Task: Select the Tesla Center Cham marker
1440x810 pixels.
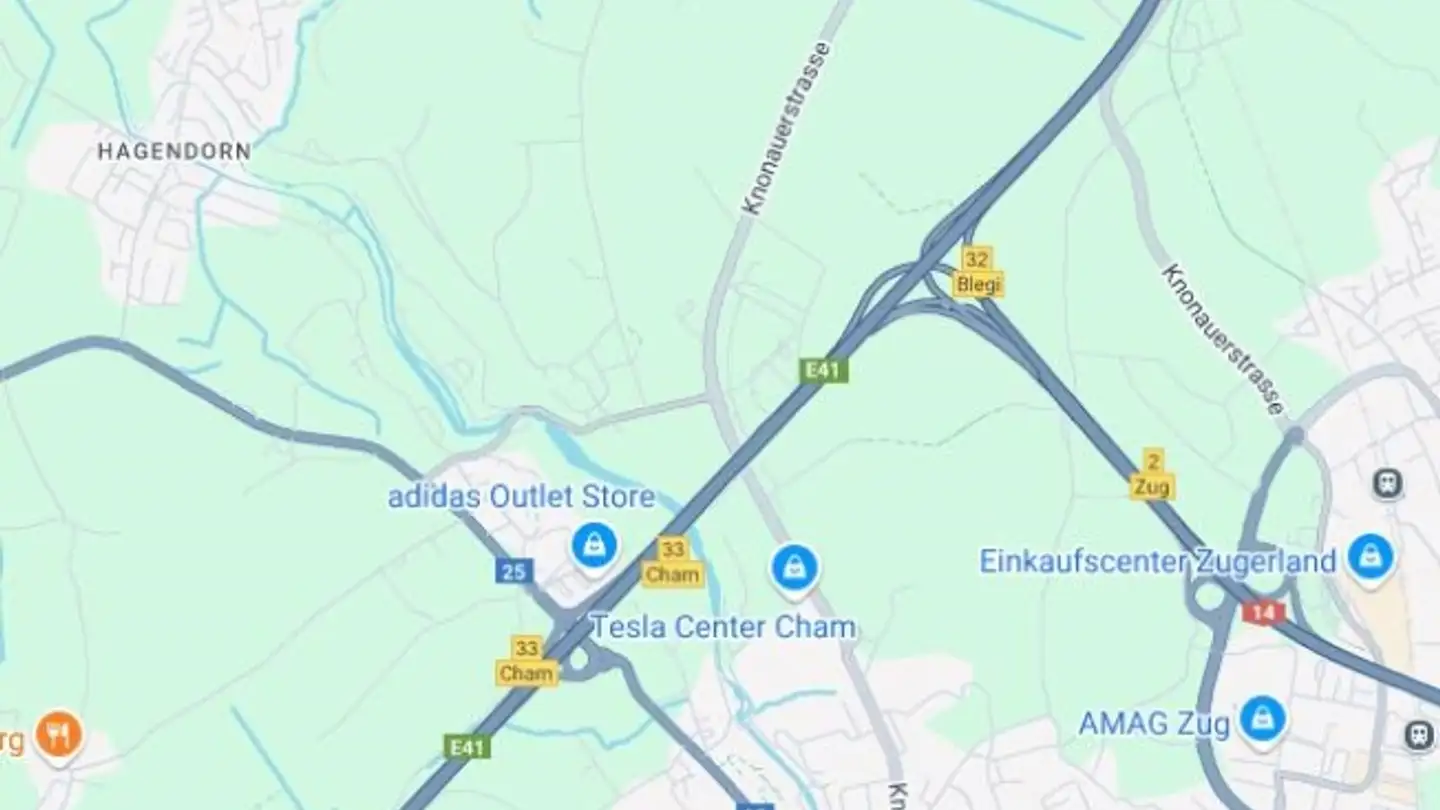Action: click(794, 567)
